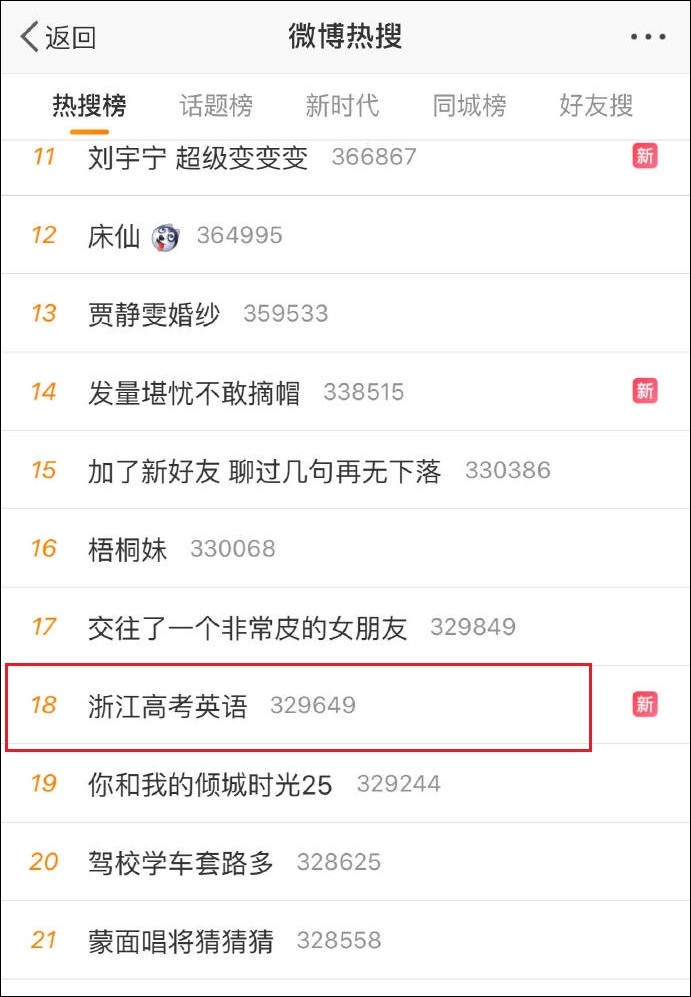Open 你和我的倾城时光25 entry
This screenshot has height=997, width=691.
210,784
